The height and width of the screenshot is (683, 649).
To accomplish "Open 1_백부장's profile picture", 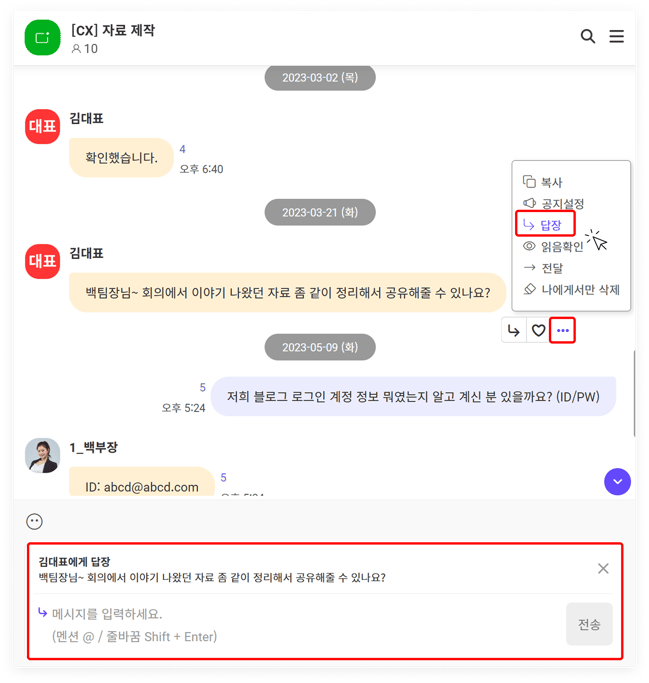I will point(42,455).
